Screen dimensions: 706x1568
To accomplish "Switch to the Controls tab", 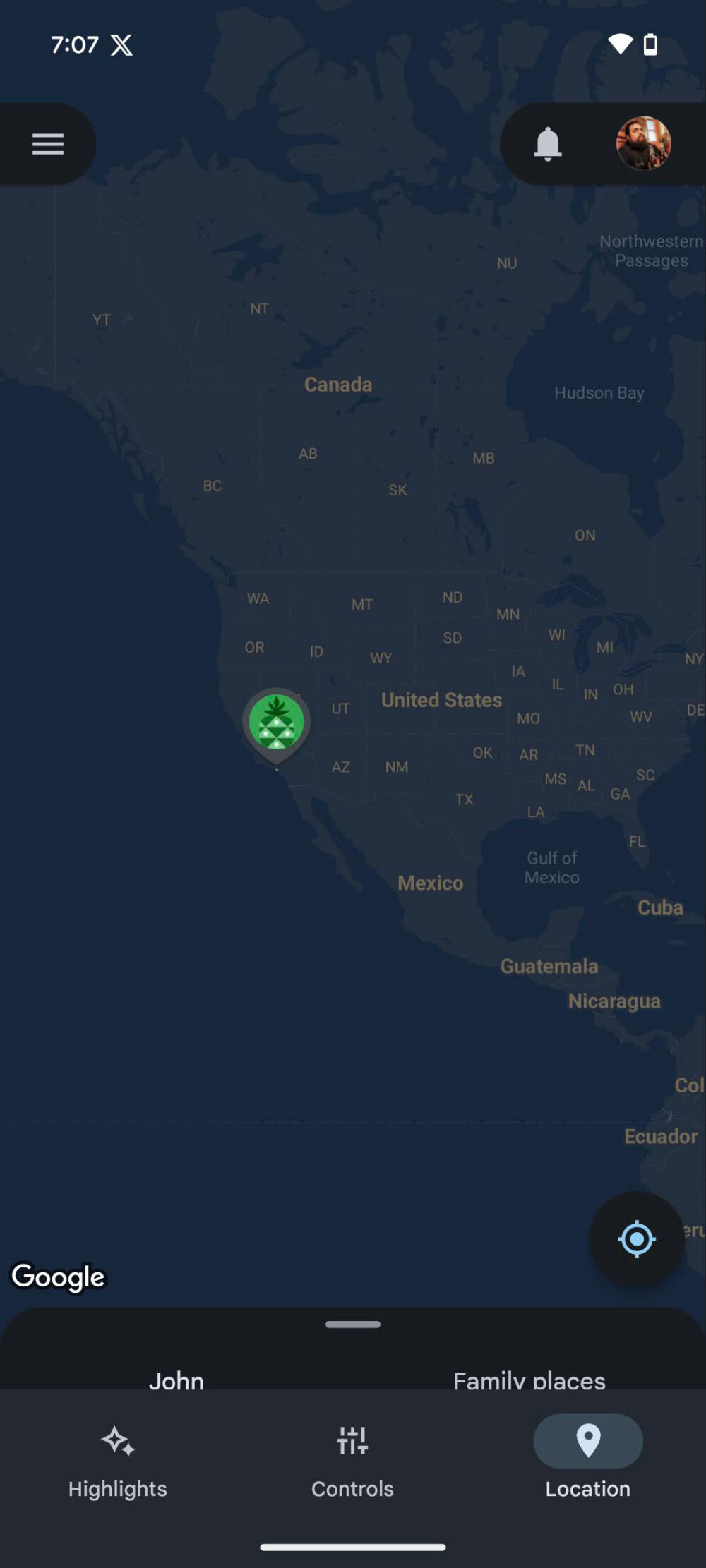I will [x=352, y=1459].
